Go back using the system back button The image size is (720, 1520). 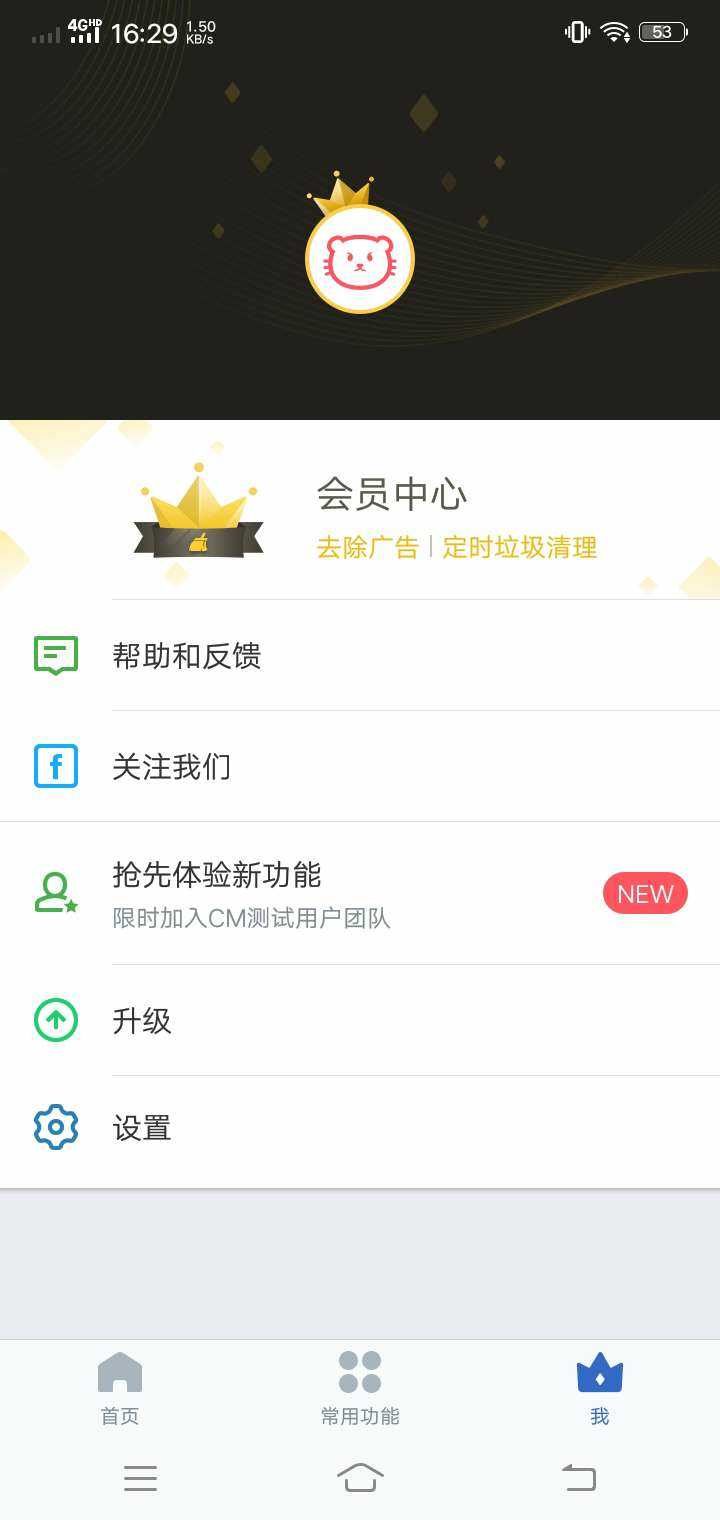pos(579,1477)
